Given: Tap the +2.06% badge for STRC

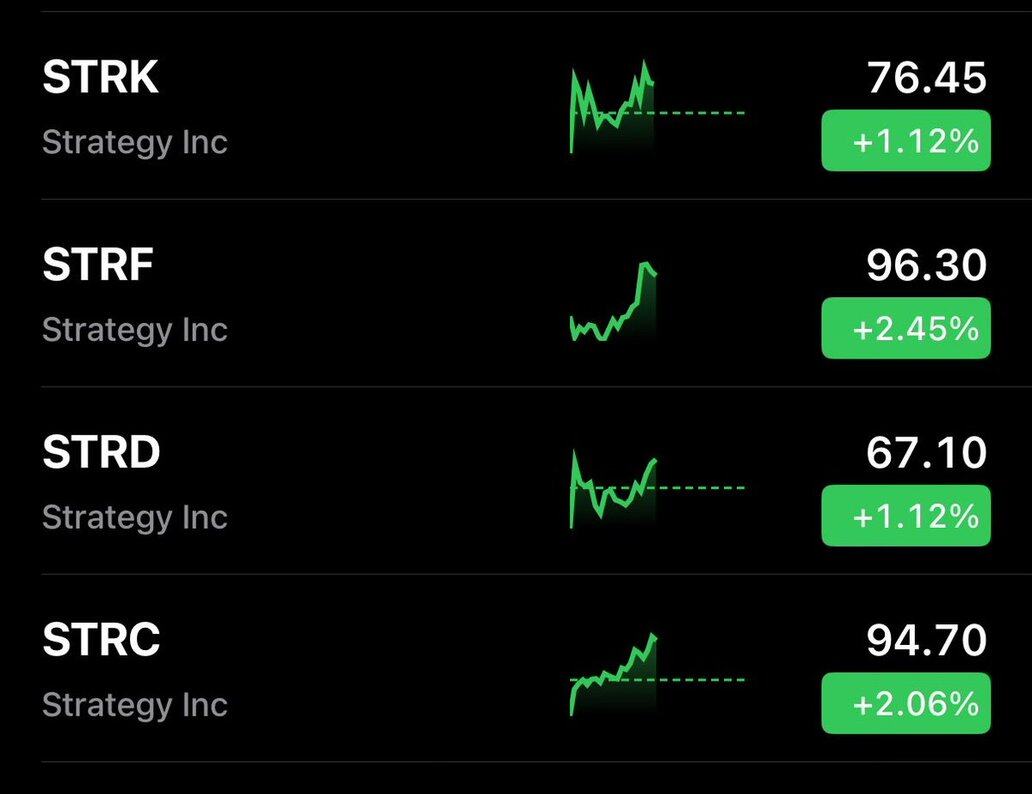Looking at the screenshot, I should pyautogui.click(x=906, y=703).
